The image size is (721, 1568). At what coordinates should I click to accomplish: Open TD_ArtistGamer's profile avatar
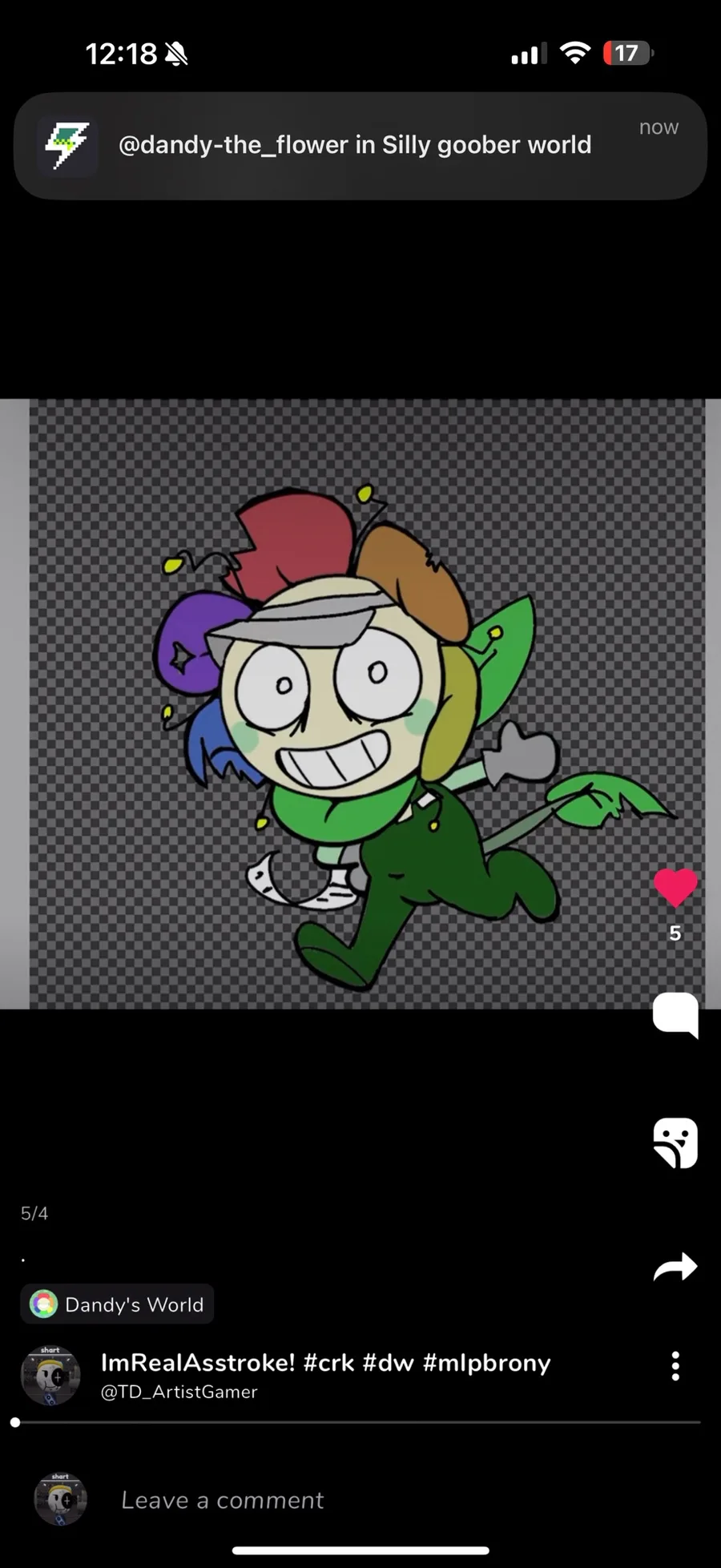(x=50, y=1375)
